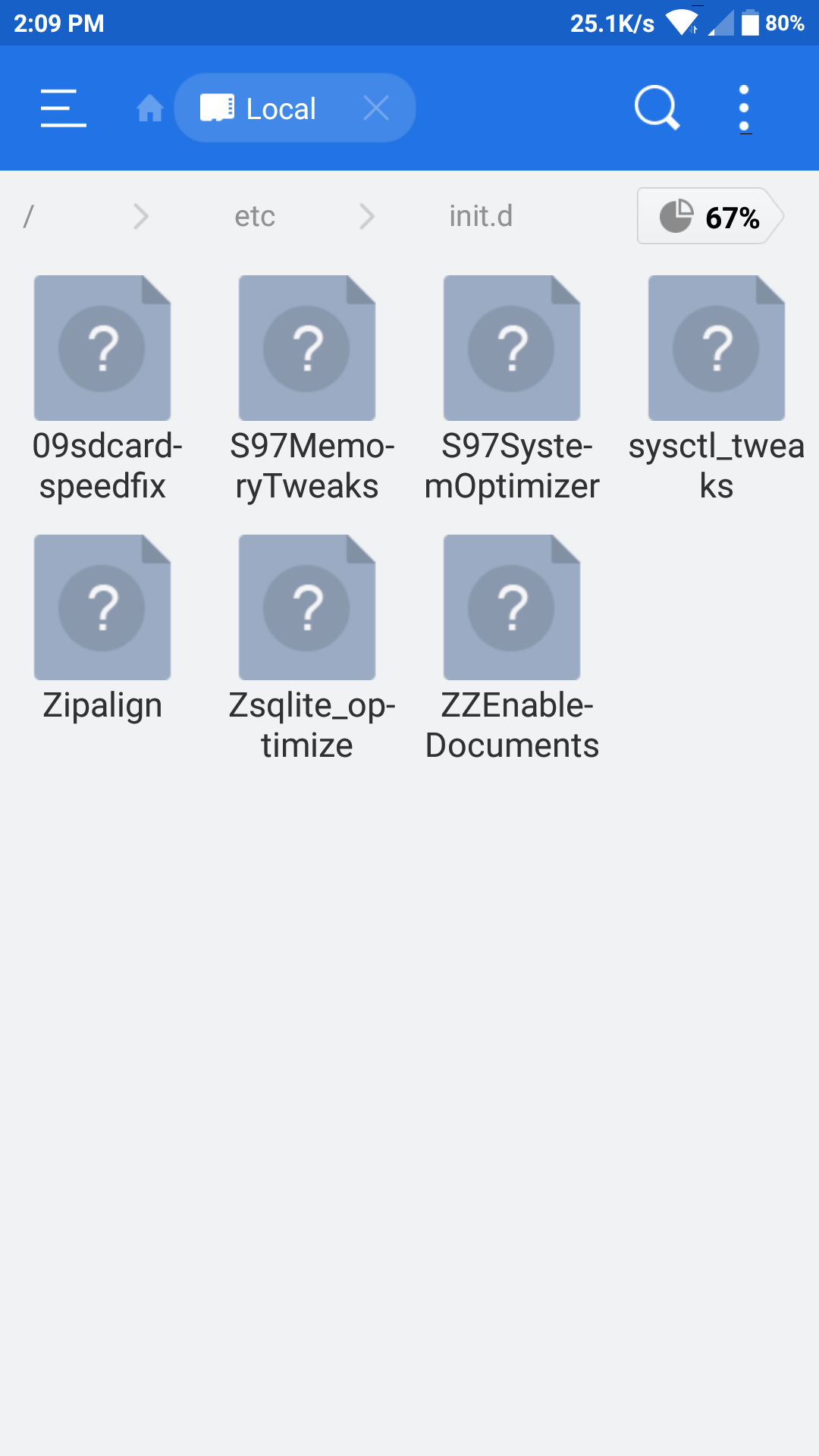
Task: Open the search icon
Action: click(657, 108)
